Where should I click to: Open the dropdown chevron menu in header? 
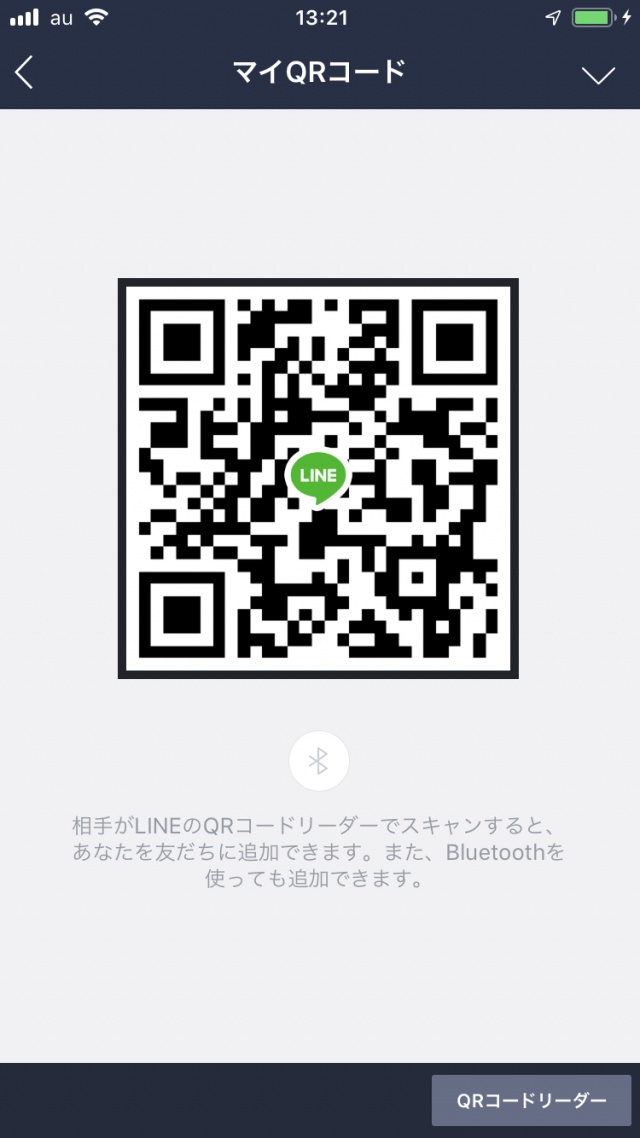599,75
